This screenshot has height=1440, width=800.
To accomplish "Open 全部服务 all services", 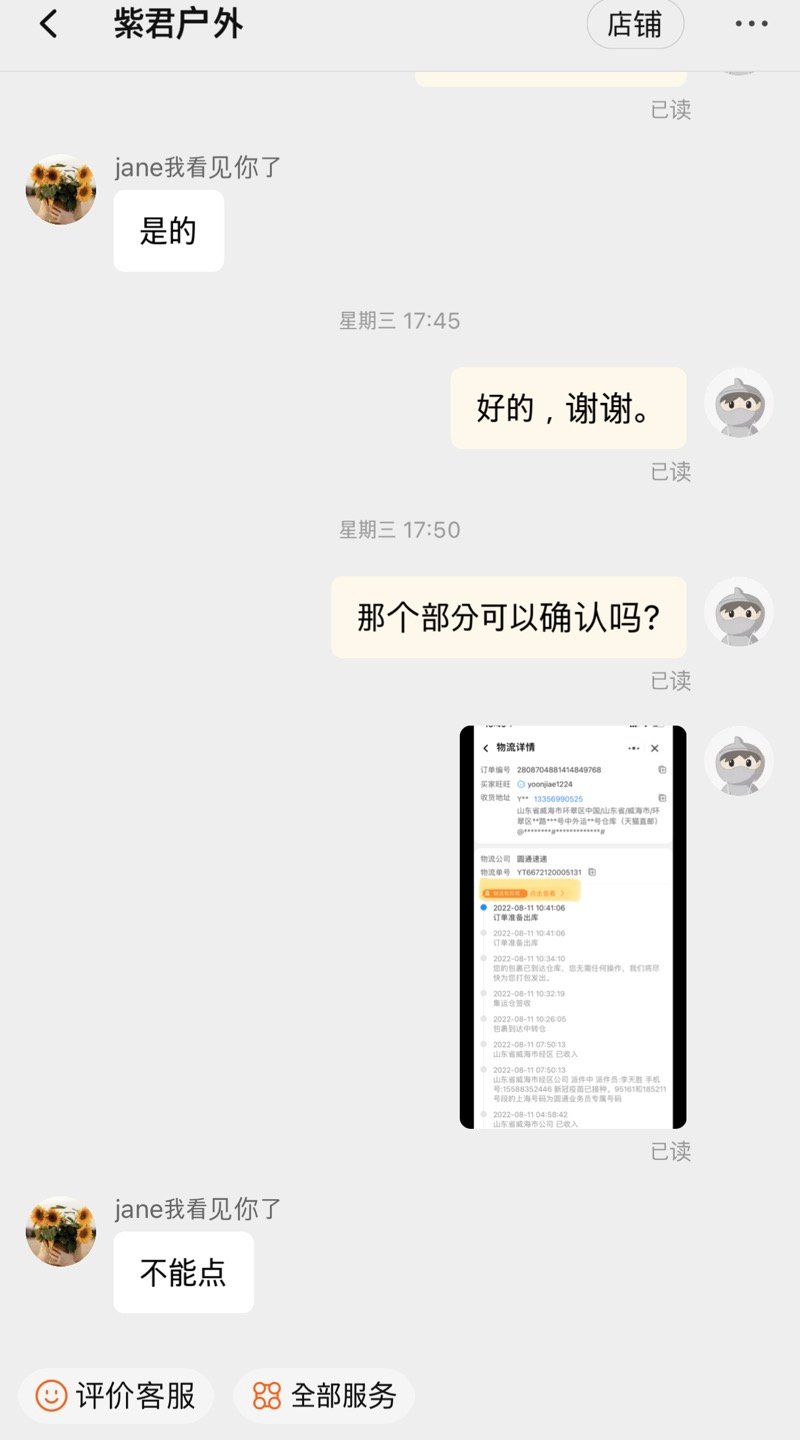I will point(324,1396).
